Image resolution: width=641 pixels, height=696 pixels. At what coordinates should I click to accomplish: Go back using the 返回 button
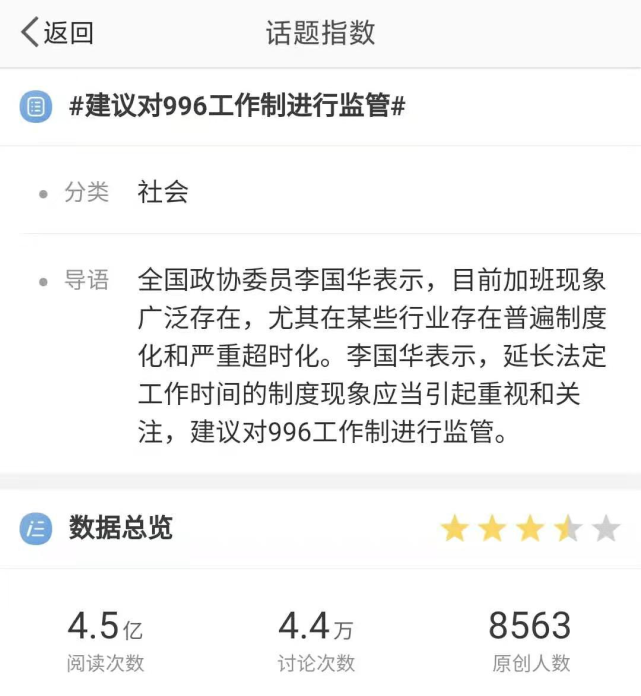(x=57, y=33)
